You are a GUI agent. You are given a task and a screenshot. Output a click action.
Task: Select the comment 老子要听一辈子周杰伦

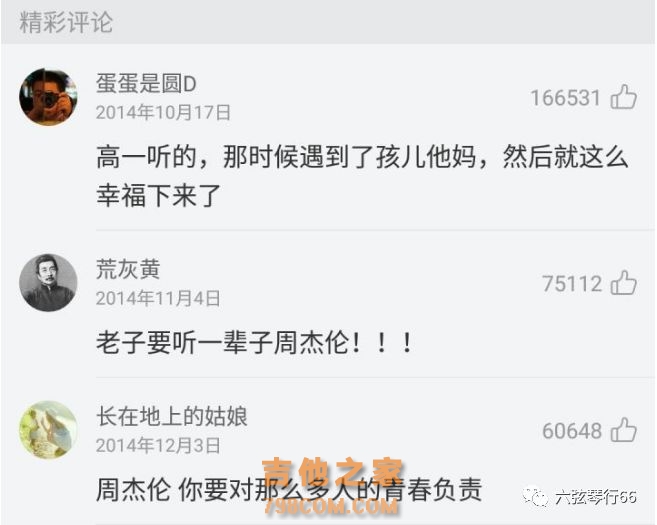(255, 344)
